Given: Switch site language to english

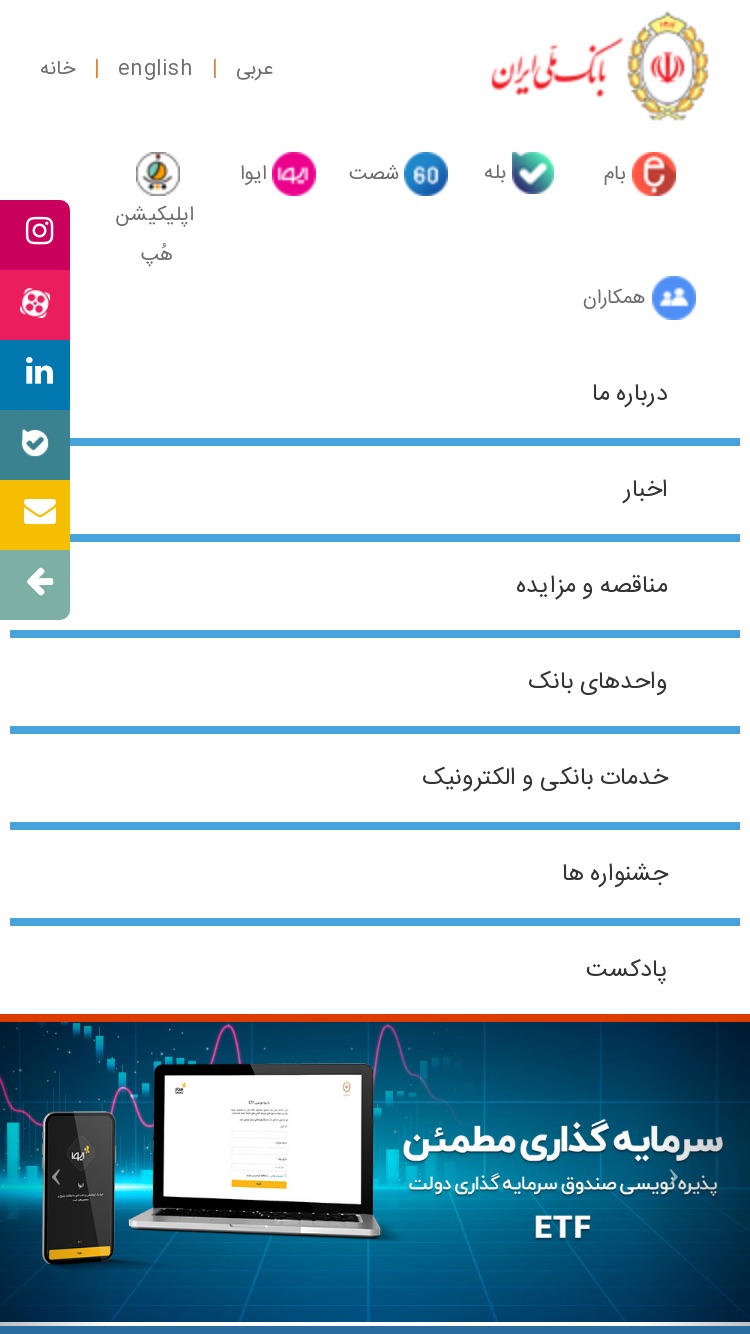Looking at the screenshot, I should tap(155, 68).
